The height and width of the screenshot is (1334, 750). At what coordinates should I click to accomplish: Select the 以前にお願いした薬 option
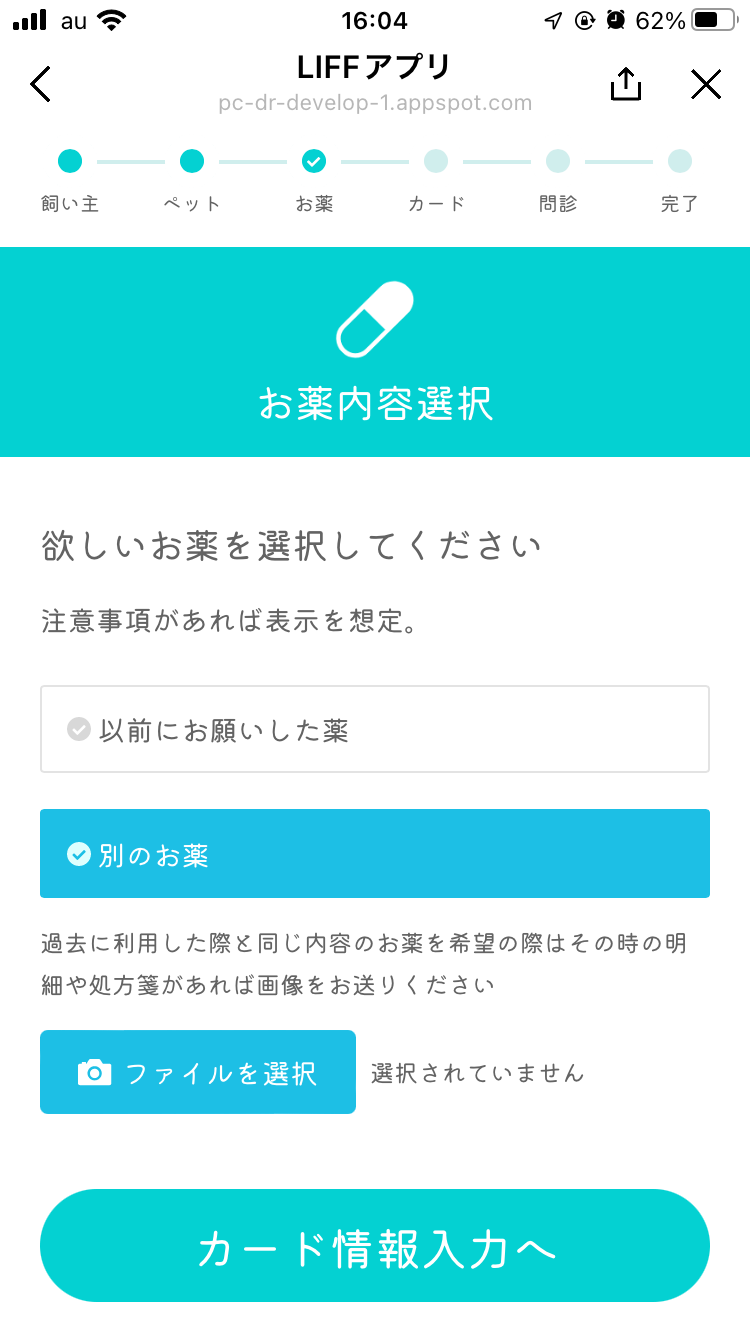coord(375,729)
